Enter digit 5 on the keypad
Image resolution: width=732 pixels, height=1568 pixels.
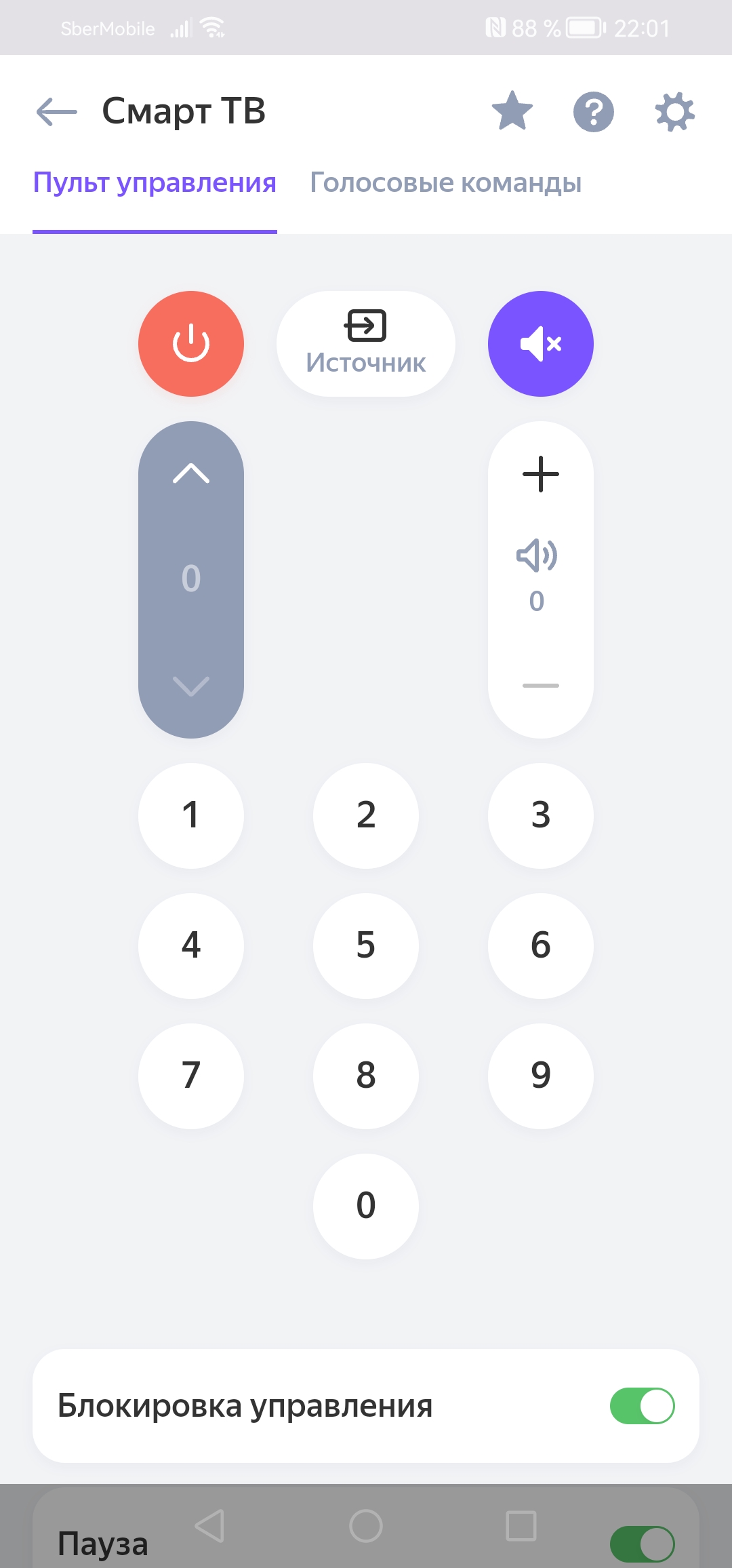pyautogui.click(x=366, y=945)
